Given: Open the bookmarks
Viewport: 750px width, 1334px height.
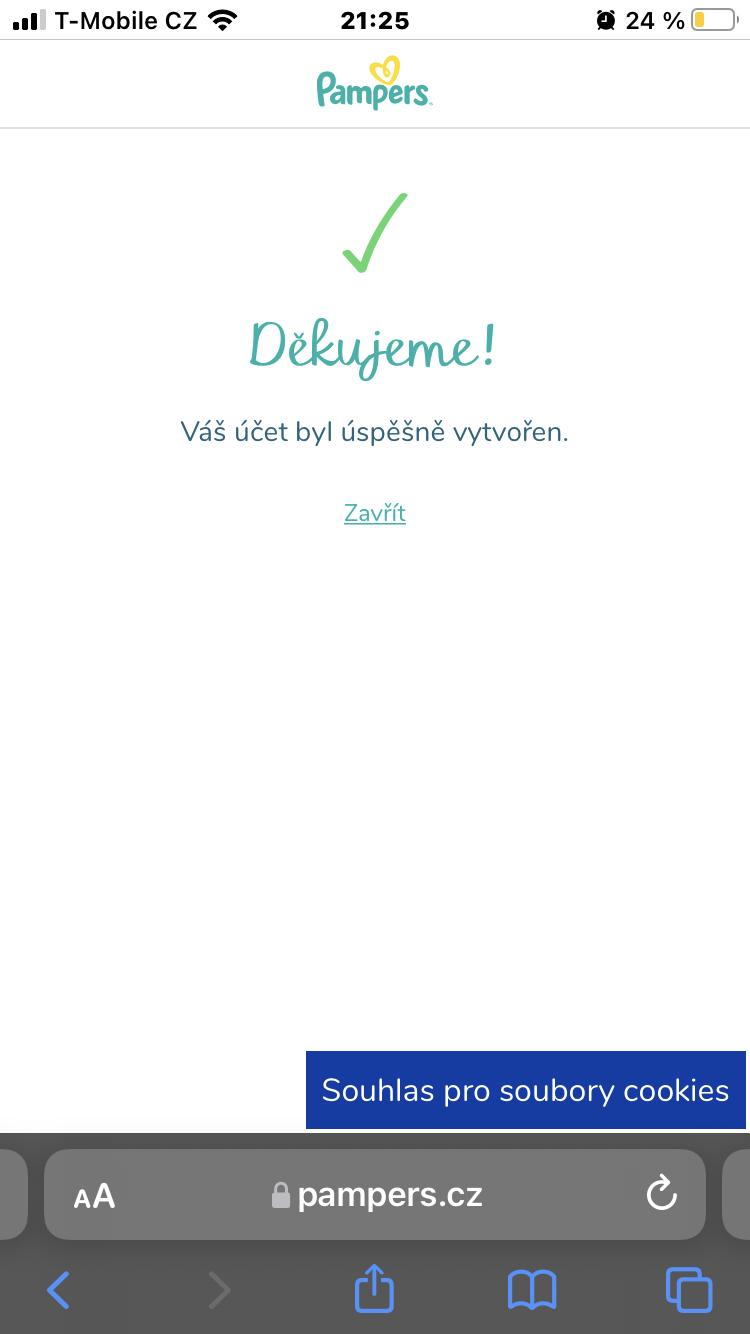Looking at the screenshot, I should click(x=531, y=1290).
